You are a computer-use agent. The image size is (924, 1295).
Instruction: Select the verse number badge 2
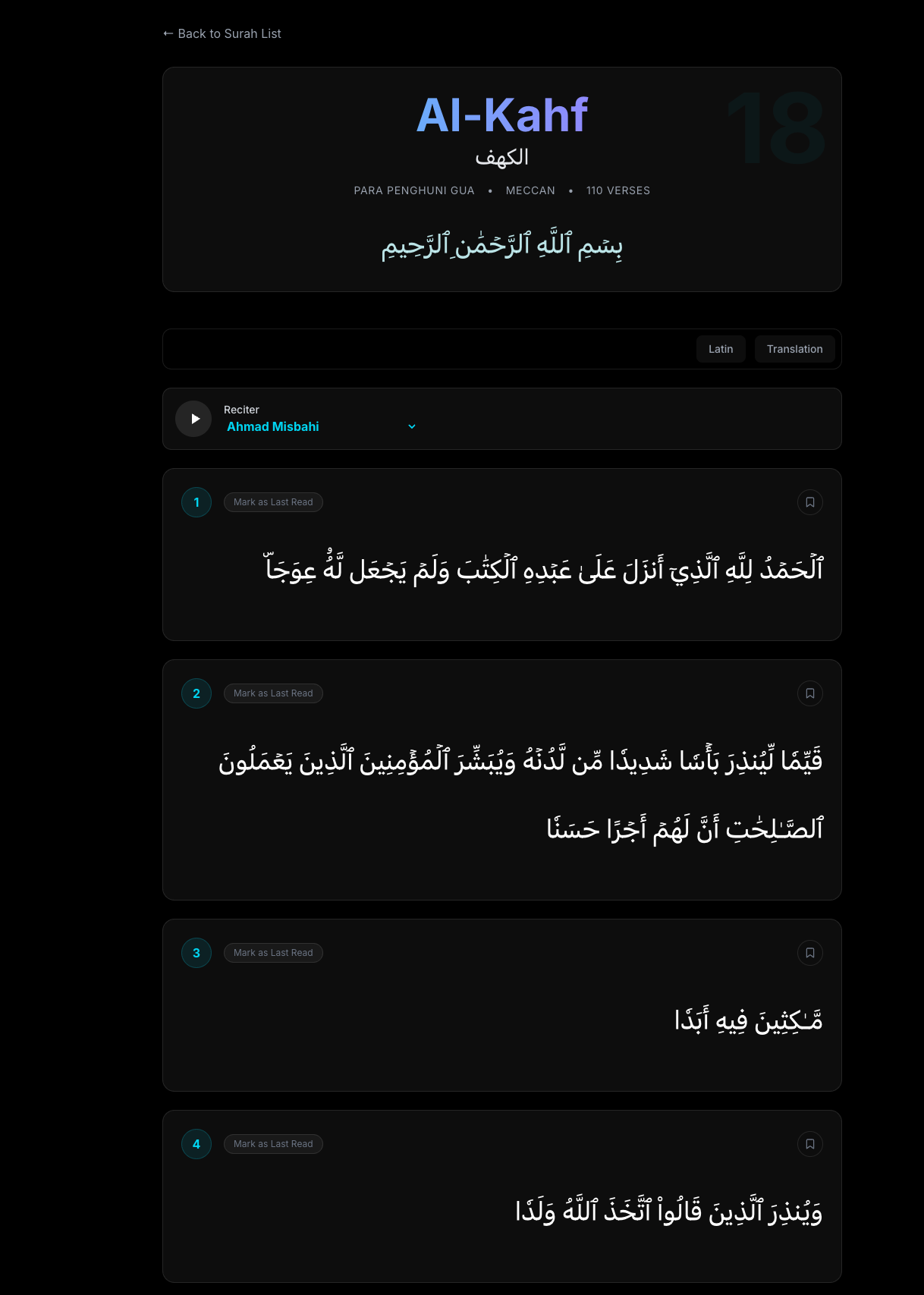click(x=196, y=693)
